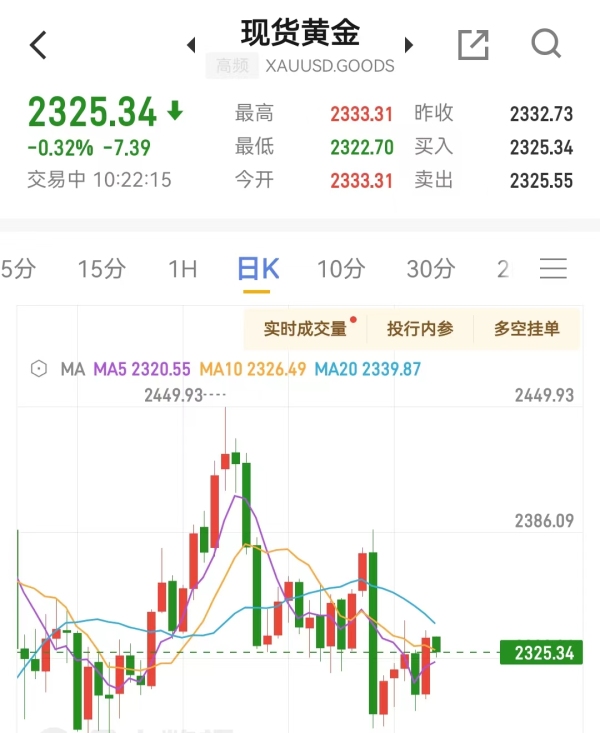Select the 15分 timeframe tab
600x733 pixels.
102,268
